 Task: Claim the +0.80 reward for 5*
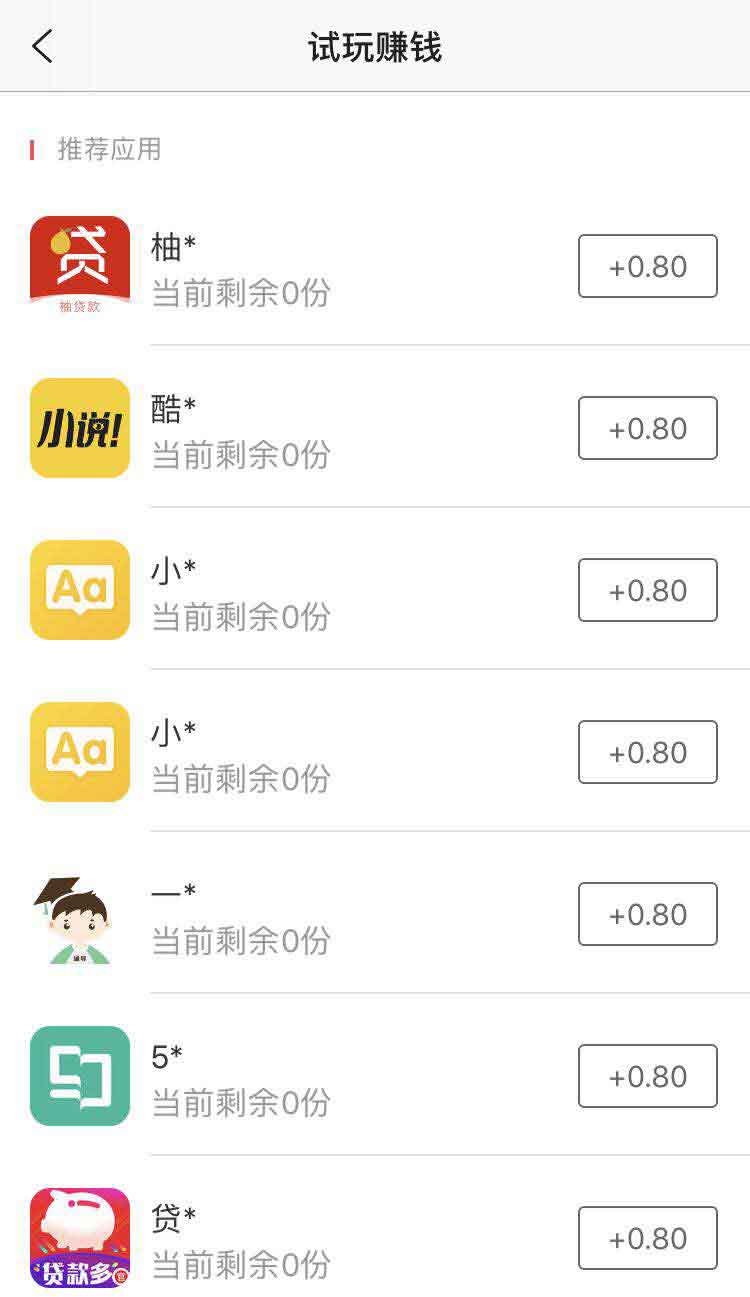coord(647,1076)
